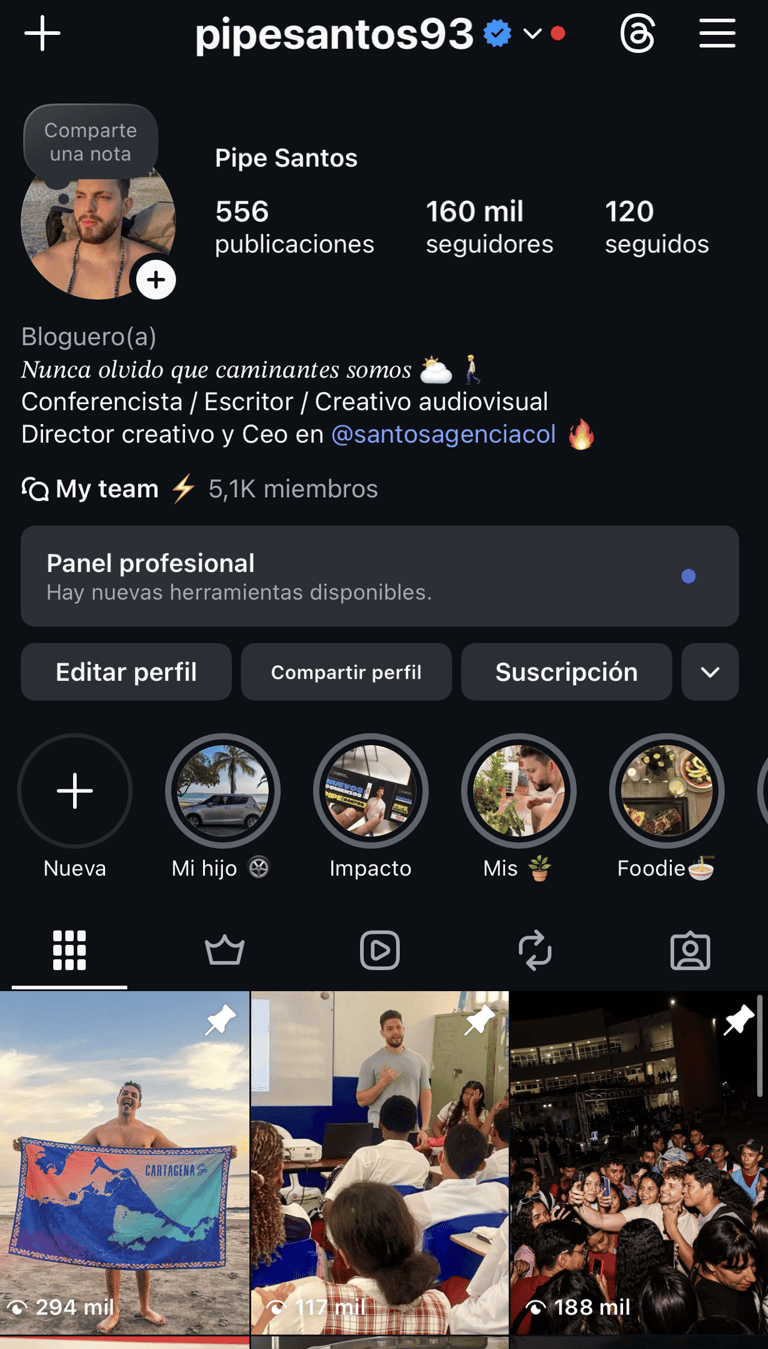Add a note via Comparte una nota
This screenshot has width=768, height=1349.
(90, 142)
